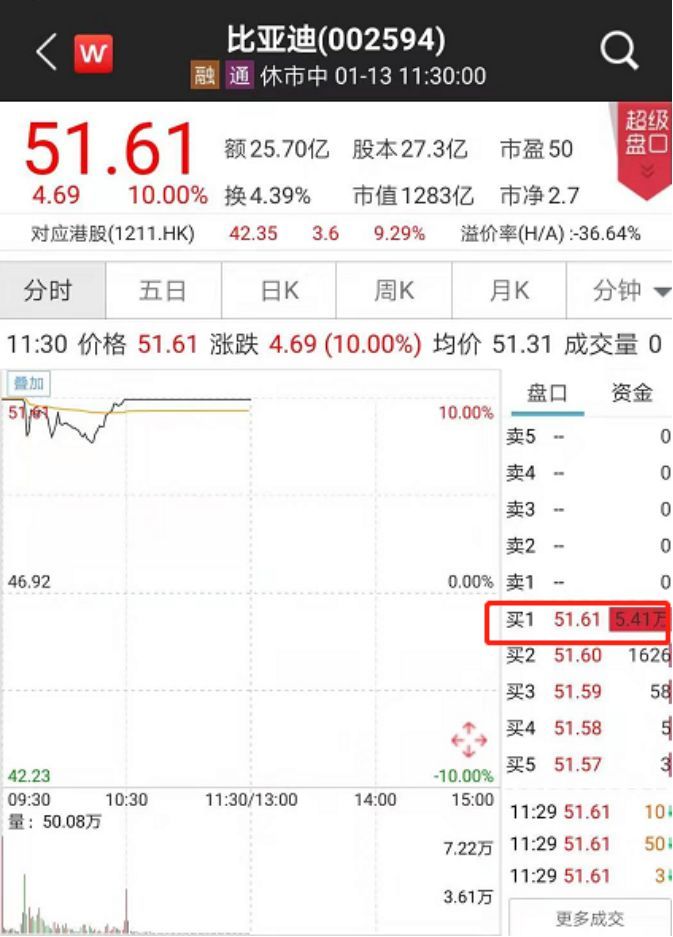Screen dimensions: 673x937
Task: Switch to the 资金 panel tab
Action: [631, 393]
